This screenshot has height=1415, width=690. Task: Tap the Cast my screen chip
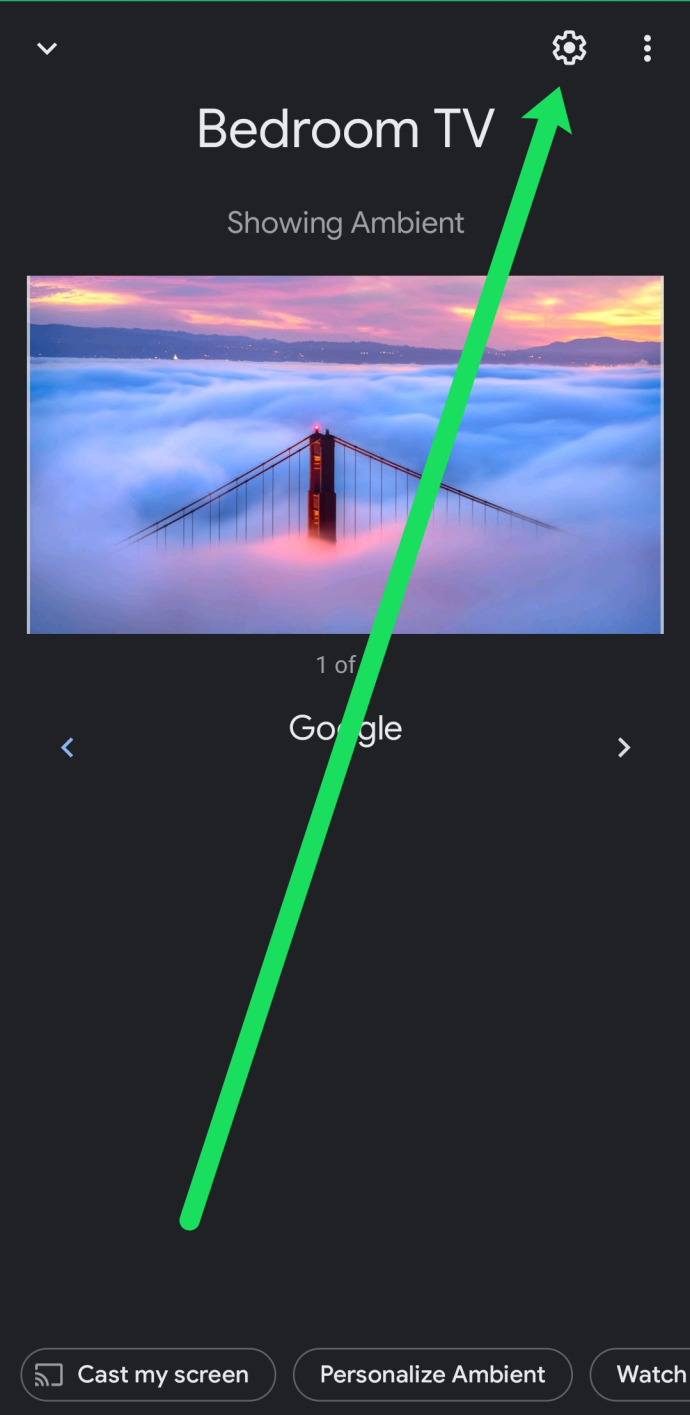pos(148,1375)
